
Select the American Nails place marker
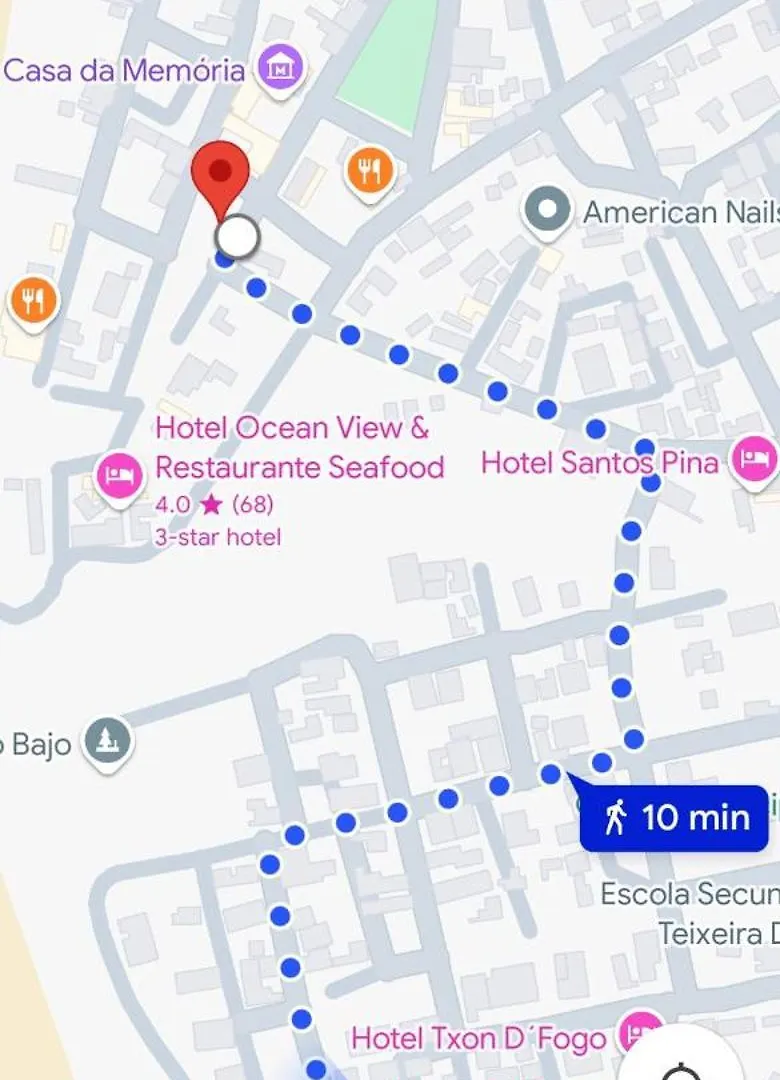point(548,212)
